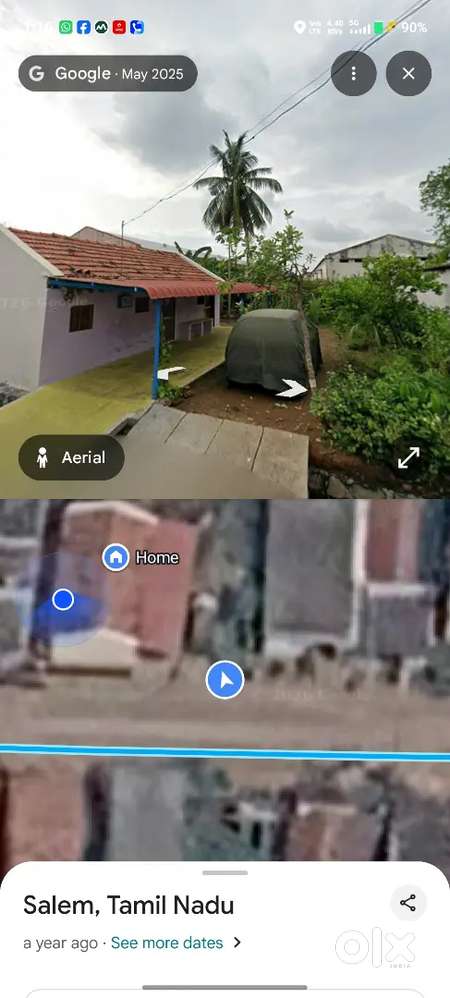The image size is (450, 998).
Task: Move toward the house using left arrow
Action: (171, 372)
